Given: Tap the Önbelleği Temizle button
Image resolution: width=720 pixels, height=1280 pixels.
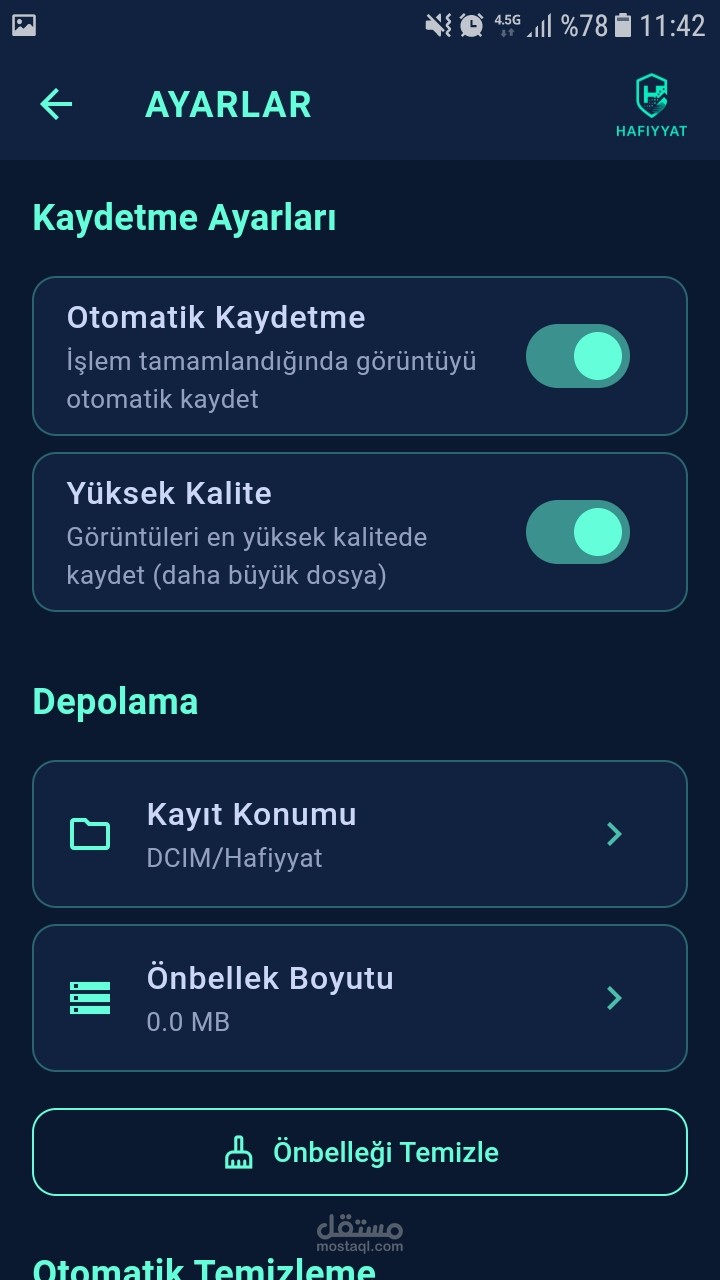Looking at the screenshot, I should coord(360,1152).
